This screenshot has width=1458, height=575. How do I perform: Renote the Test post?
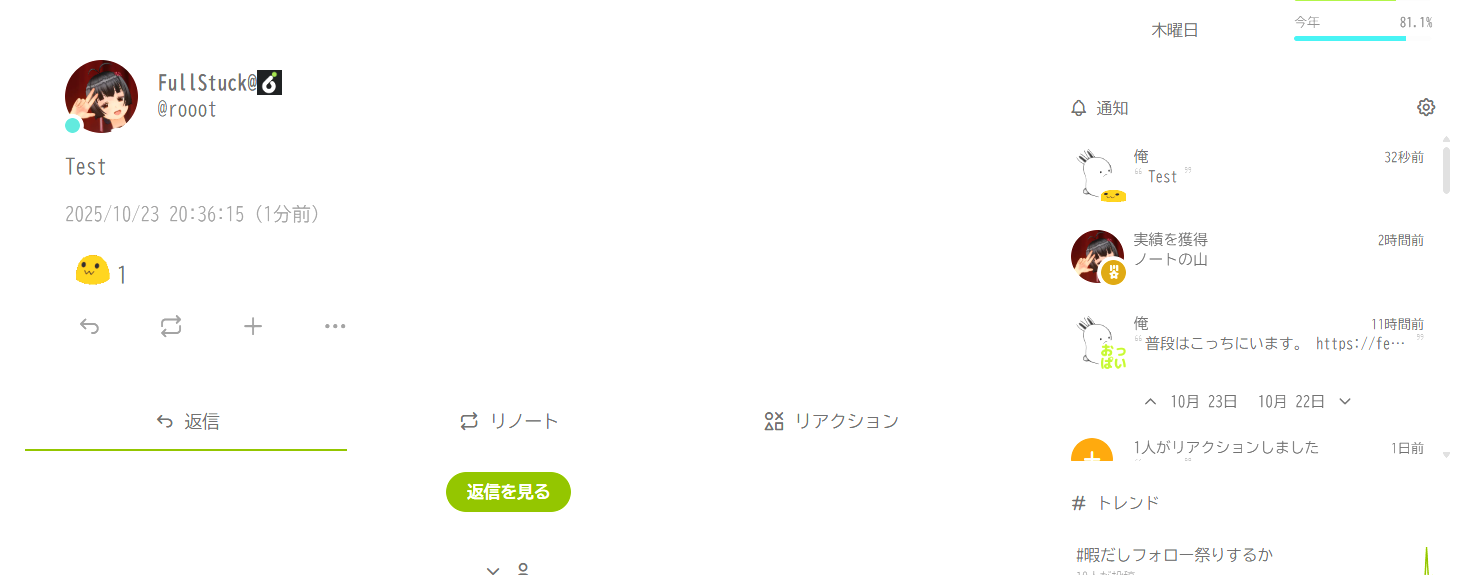click(x=171, y=326)
